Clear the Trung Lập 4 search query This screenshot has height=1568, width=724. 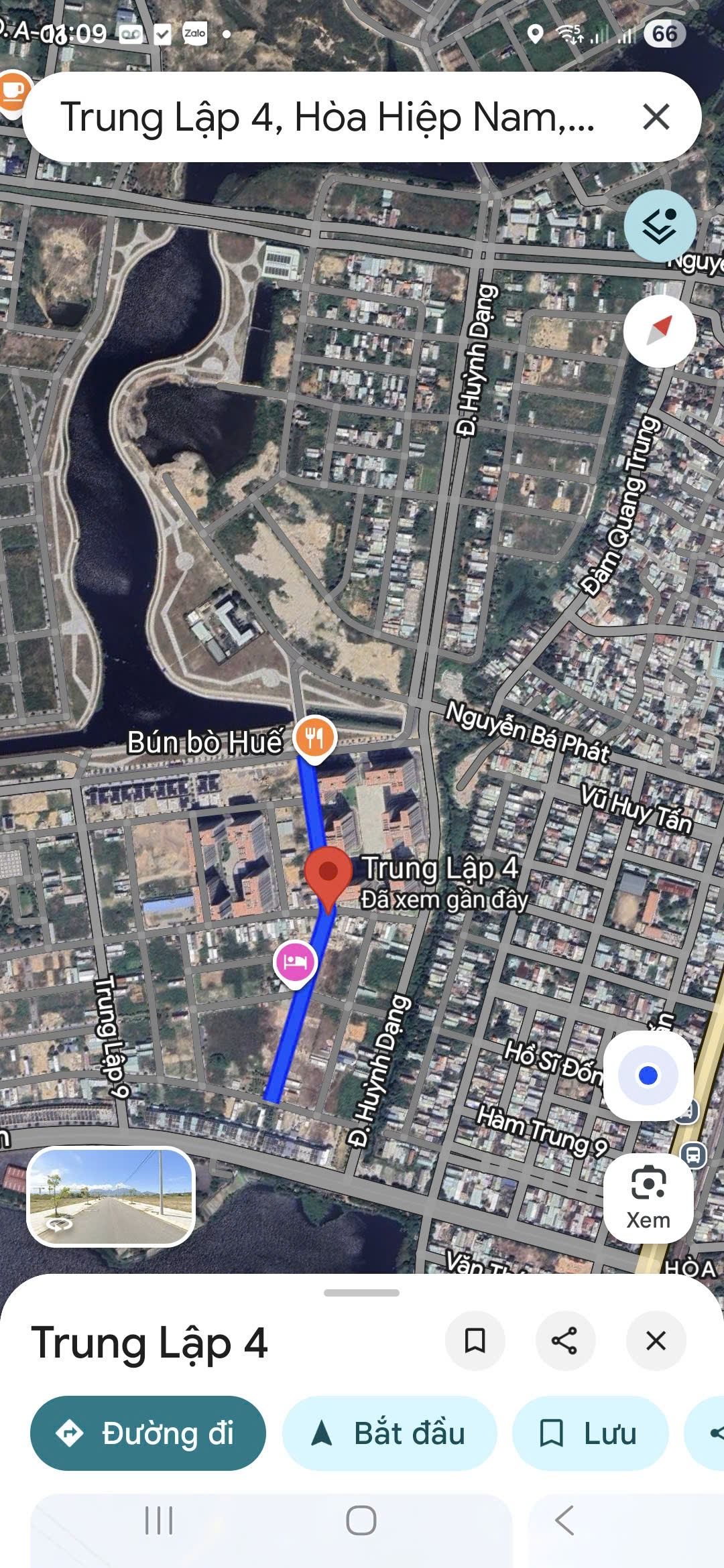point(656,117)
